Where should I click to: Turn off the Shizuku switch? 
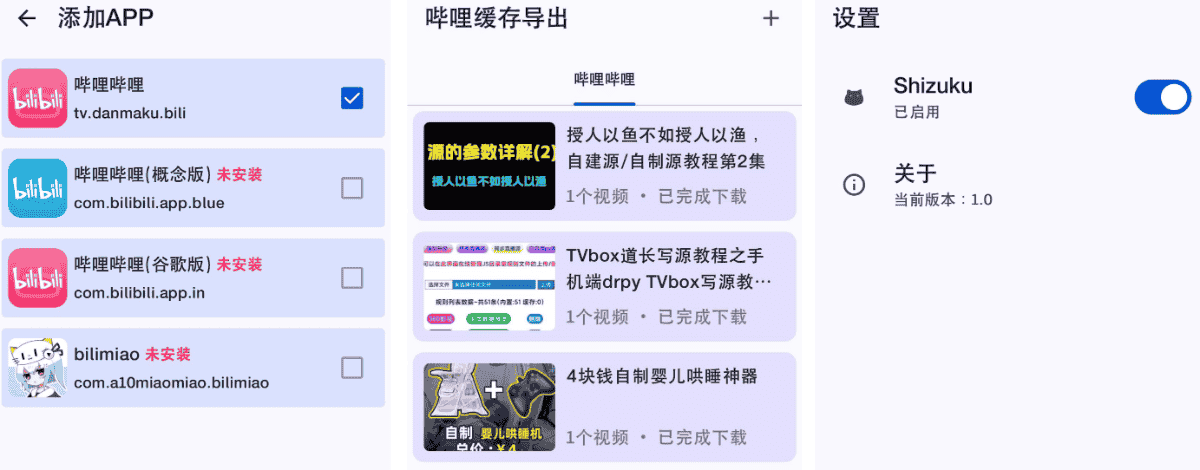(x=1162, y=97)
